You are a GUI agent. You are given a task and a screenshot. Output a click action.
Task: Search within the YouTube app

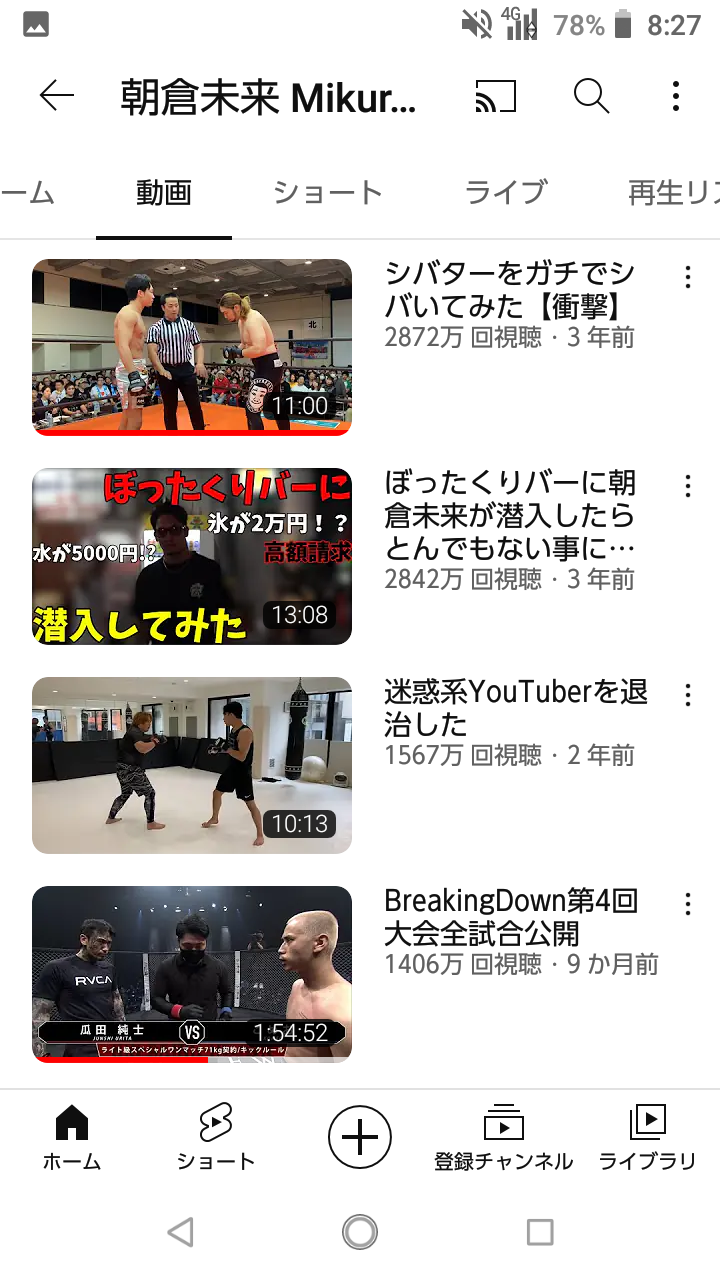coord(591,96)
